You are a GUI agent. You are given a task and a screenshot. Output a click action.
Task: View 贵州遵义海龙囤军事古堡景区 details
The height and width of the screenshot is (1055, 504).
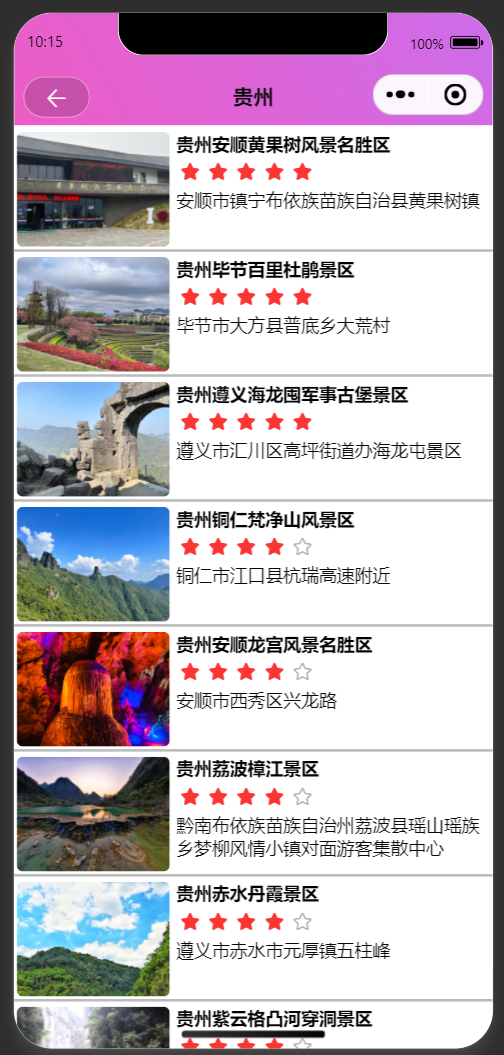(253, 439)
